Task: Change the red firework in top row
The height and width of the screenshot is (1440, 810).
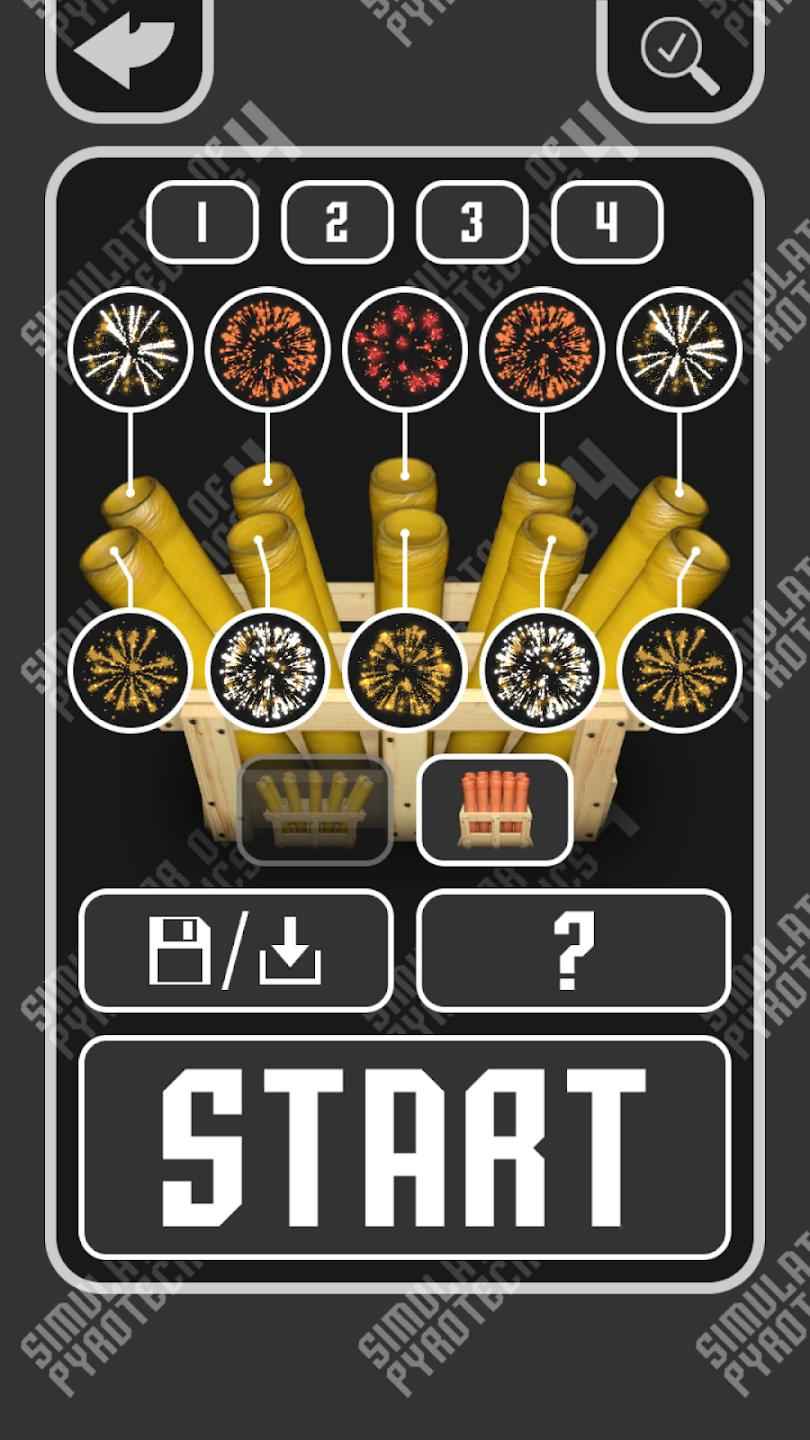Action: point(405,349)
